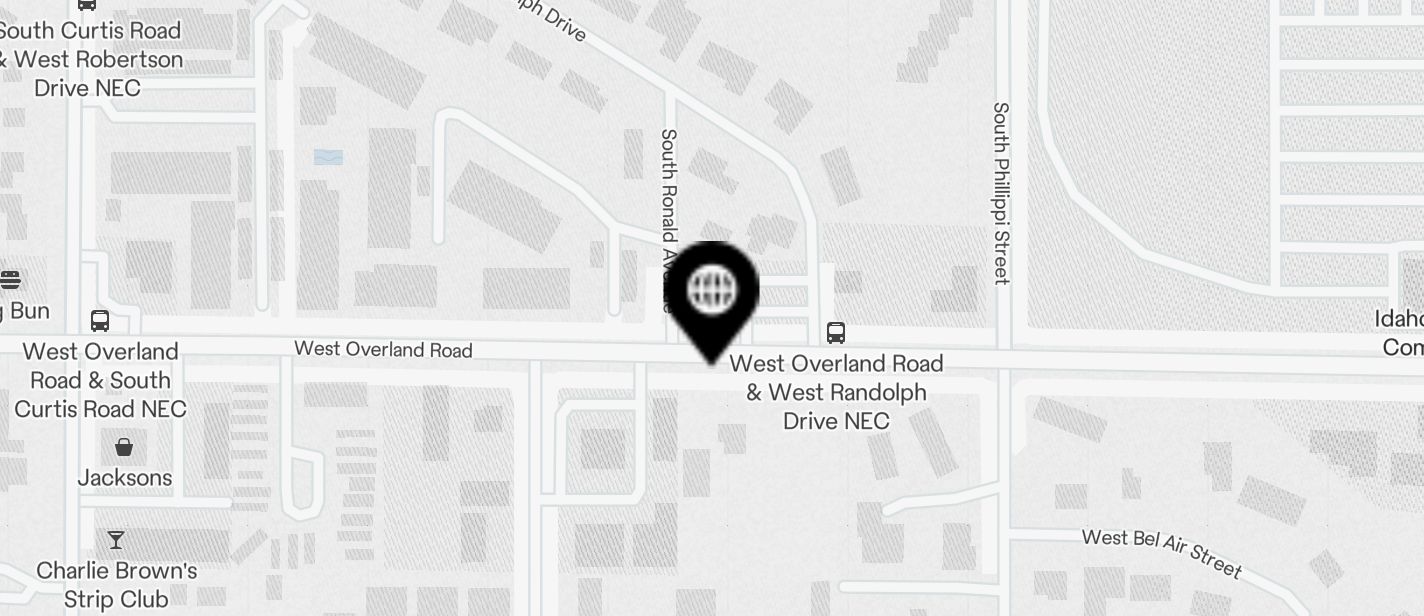Tap the black globe location pin
This screenshot has width=1424, height=616.
tap(712, 291)
